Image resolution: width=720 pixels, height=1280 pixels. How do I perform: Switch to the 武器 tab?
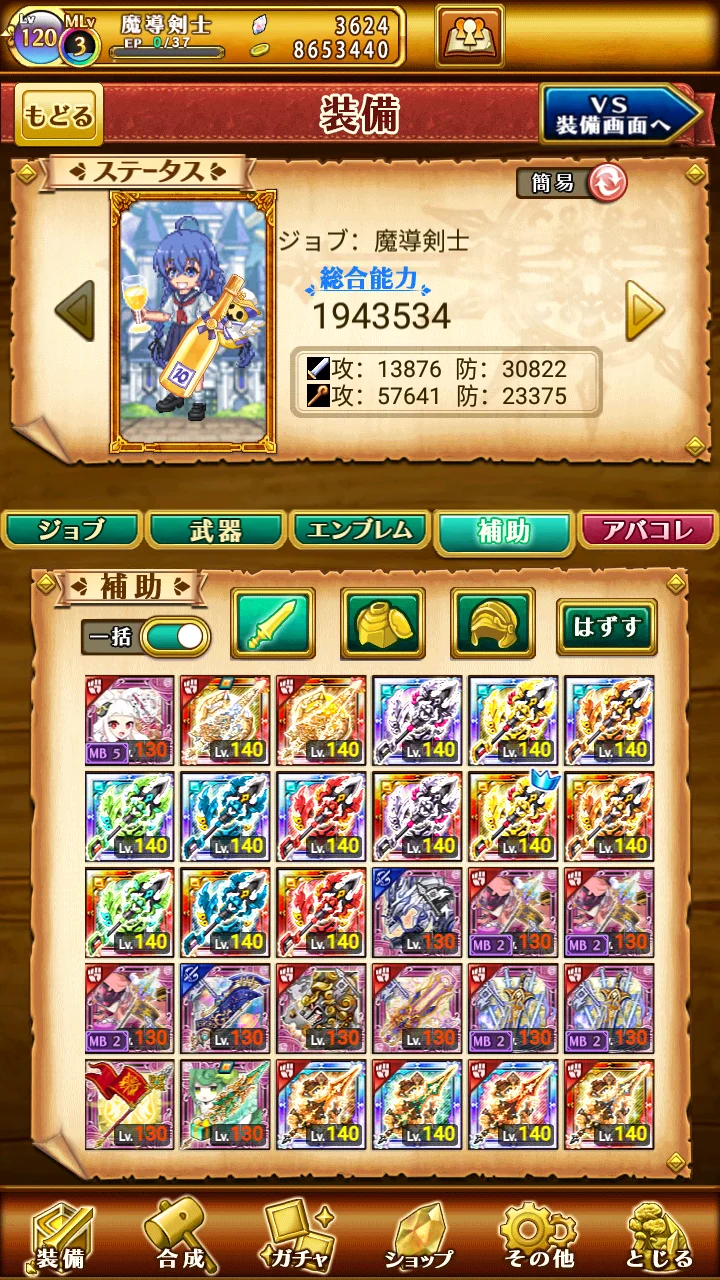pyautogui.click(x=216, y=531)
